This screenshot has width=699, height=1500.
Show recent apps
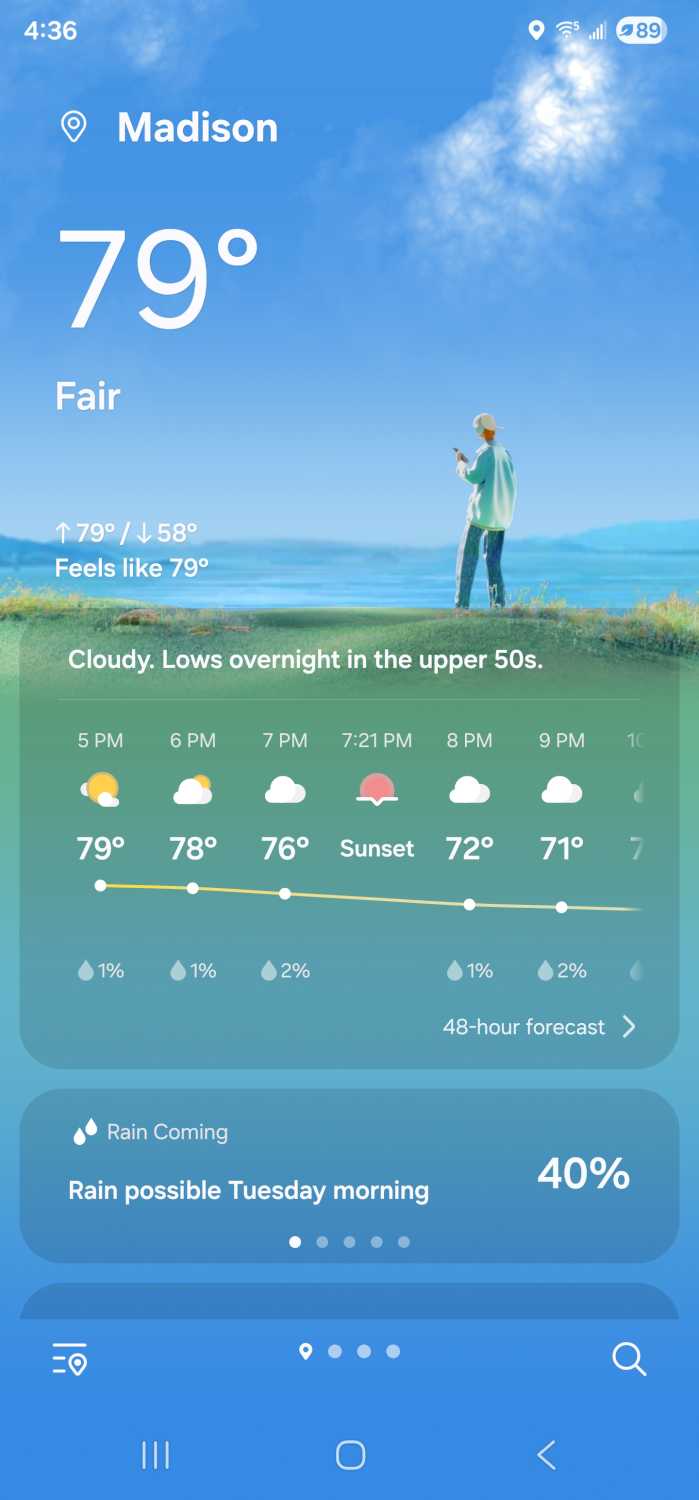(x=155, y=1454)
